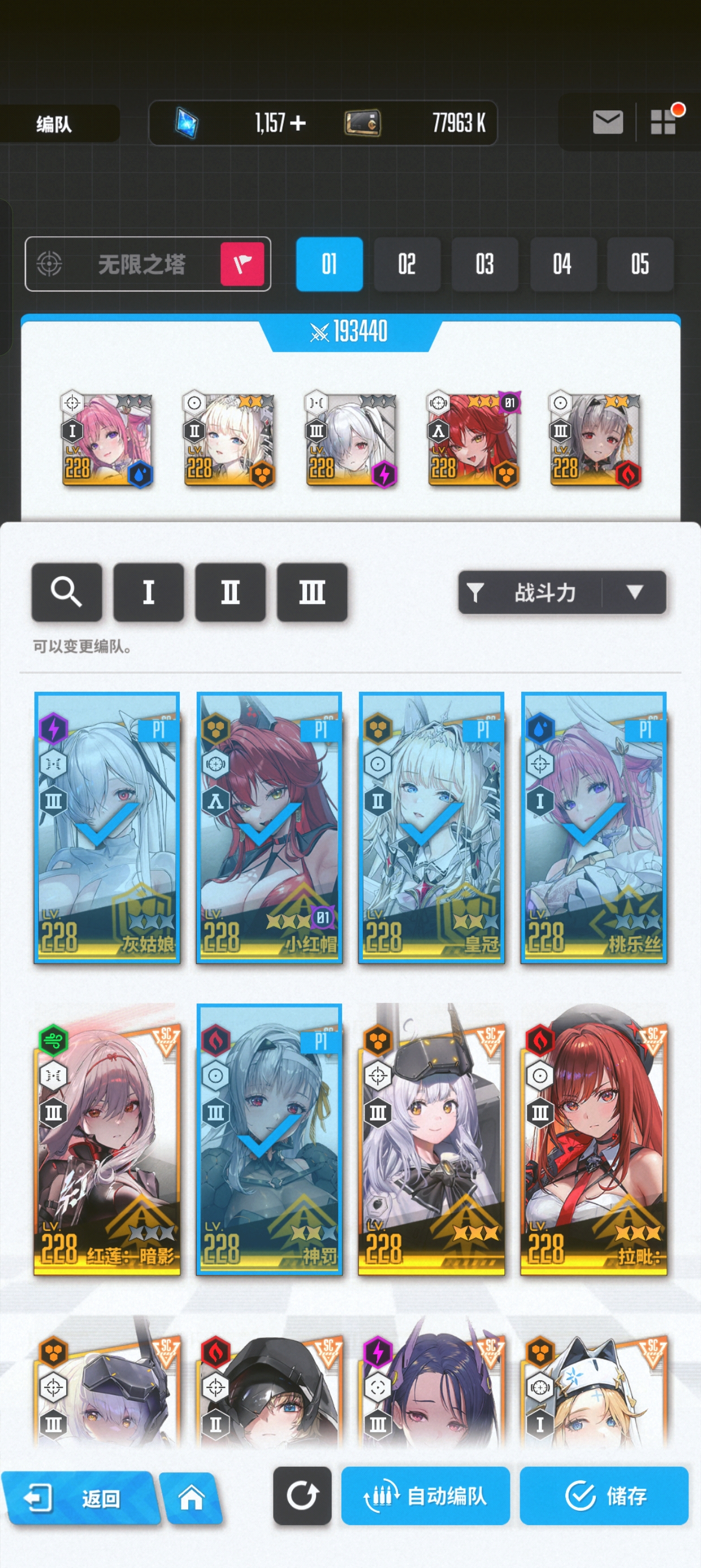Switch to squad tab 03
This screenshot has height=1568, width=701.
pyautogui.click(x=484, y=264)
